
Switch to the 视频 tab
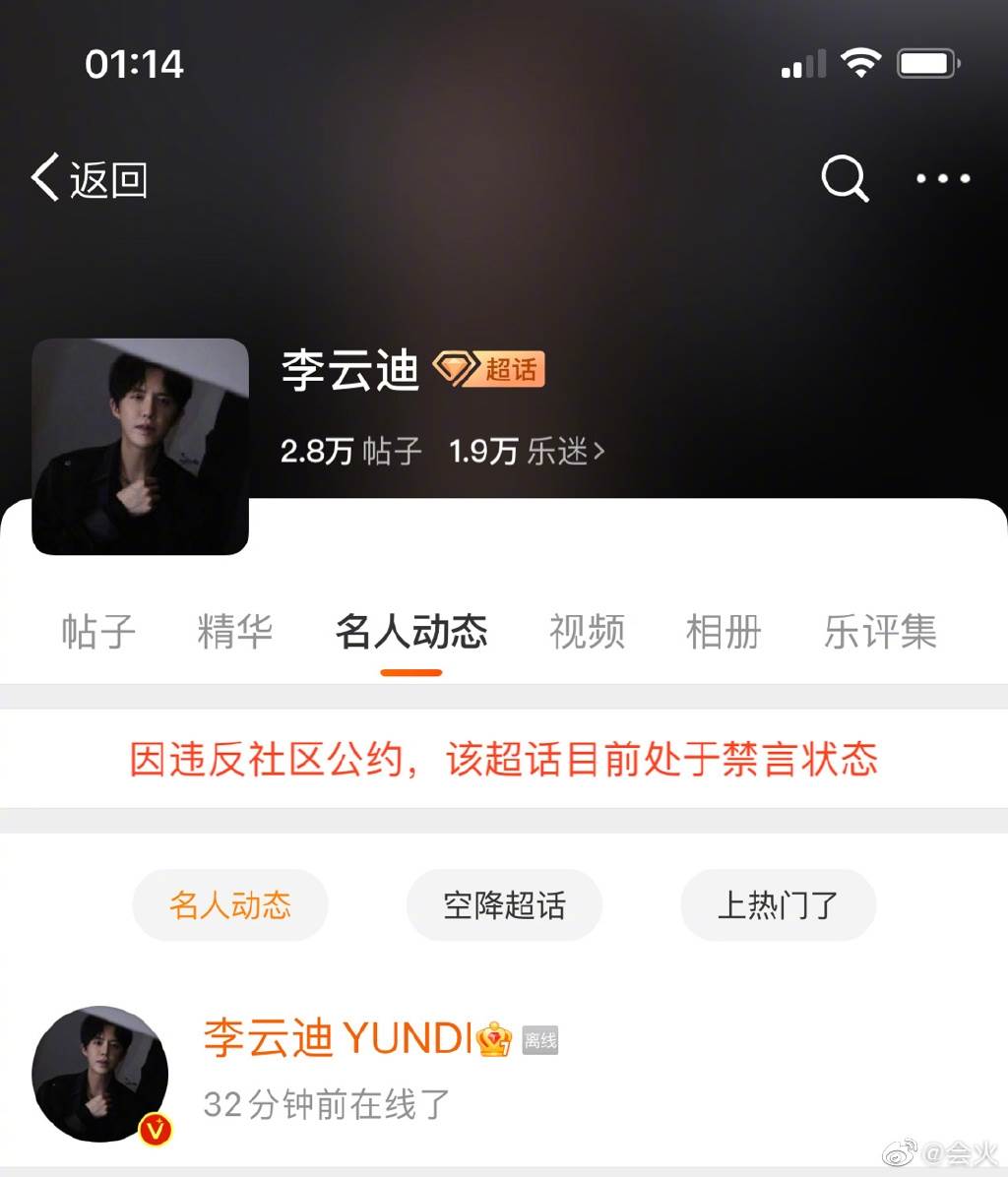(x=587, y=632)
